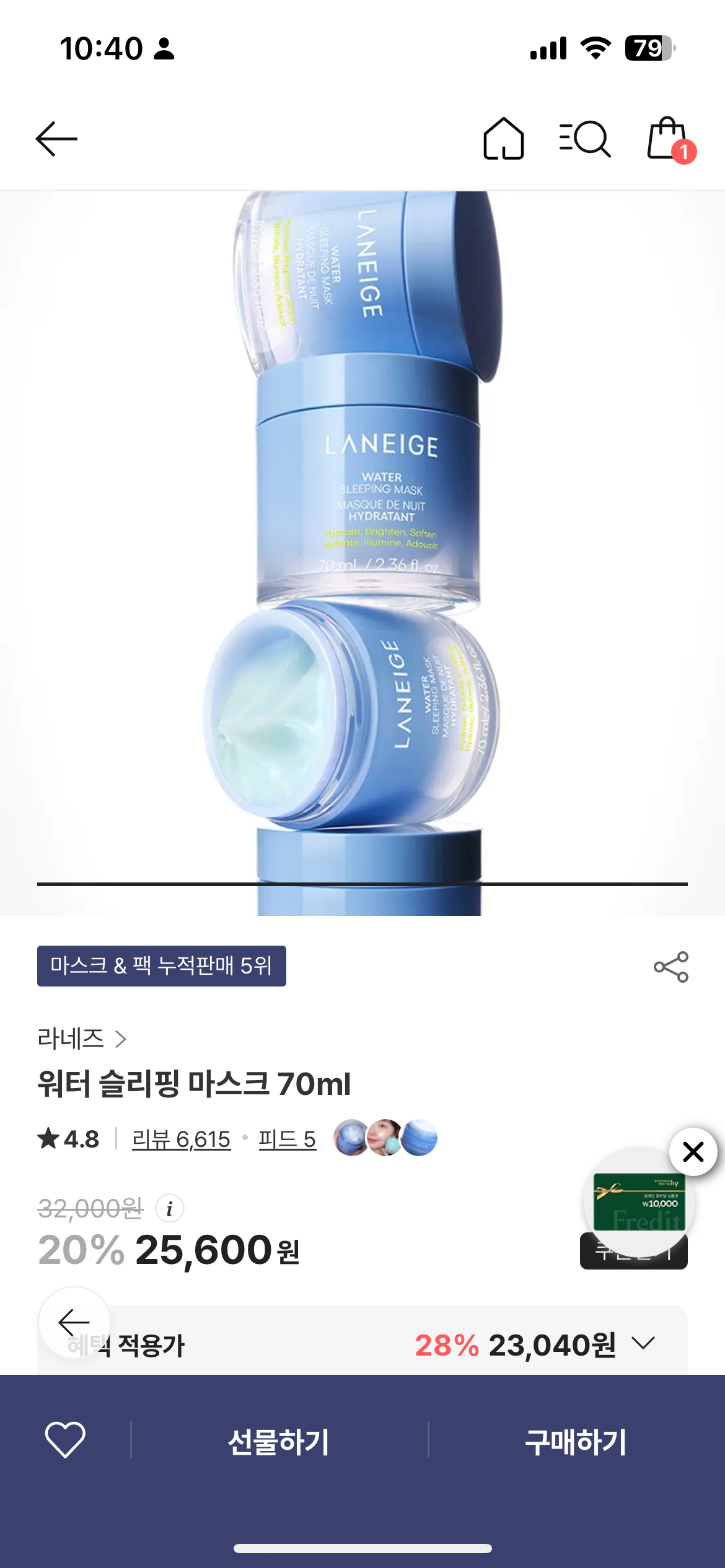Tap 구매하기 to purchase

click(x=576, y=1442)
